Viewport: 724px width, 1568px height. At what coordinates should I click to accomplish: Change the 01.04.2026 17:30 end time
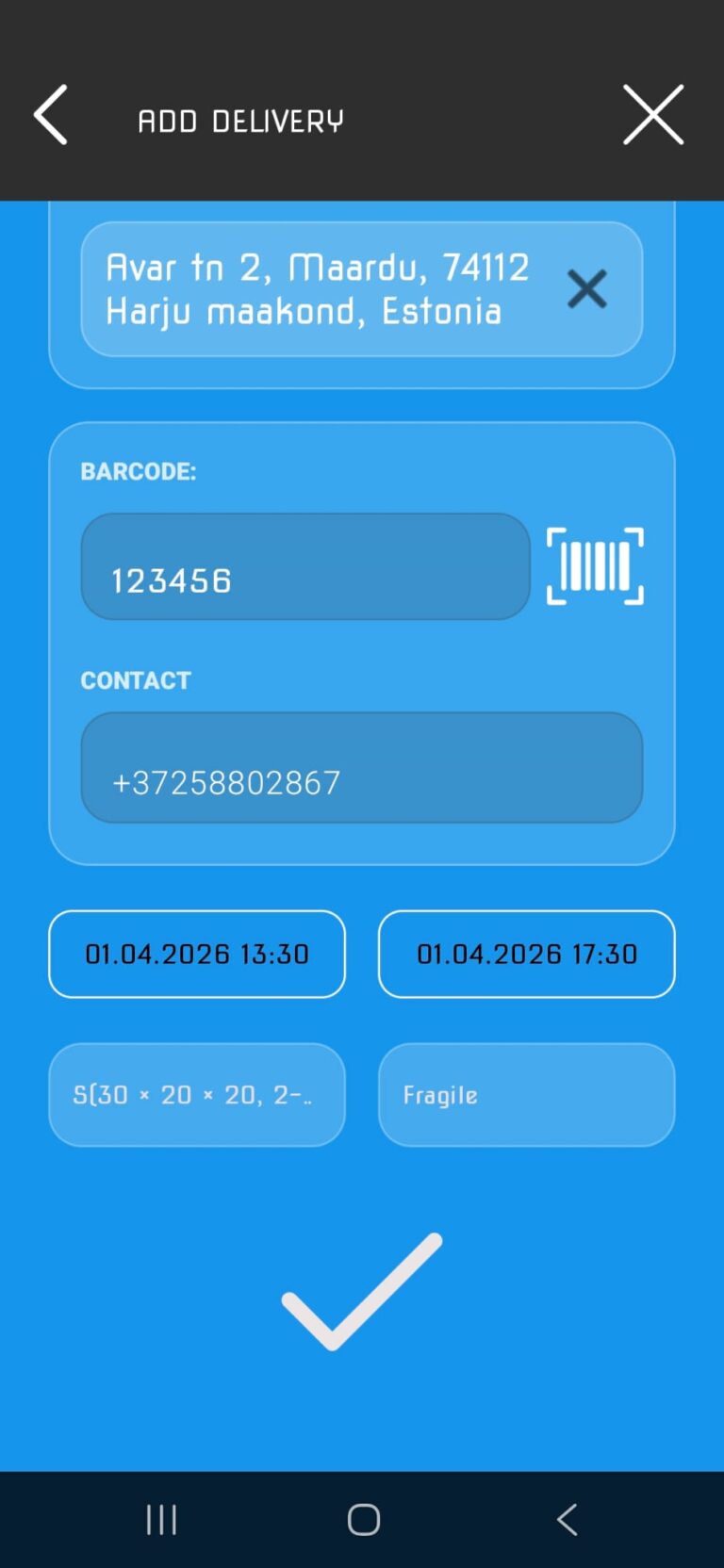coord(526,954)
